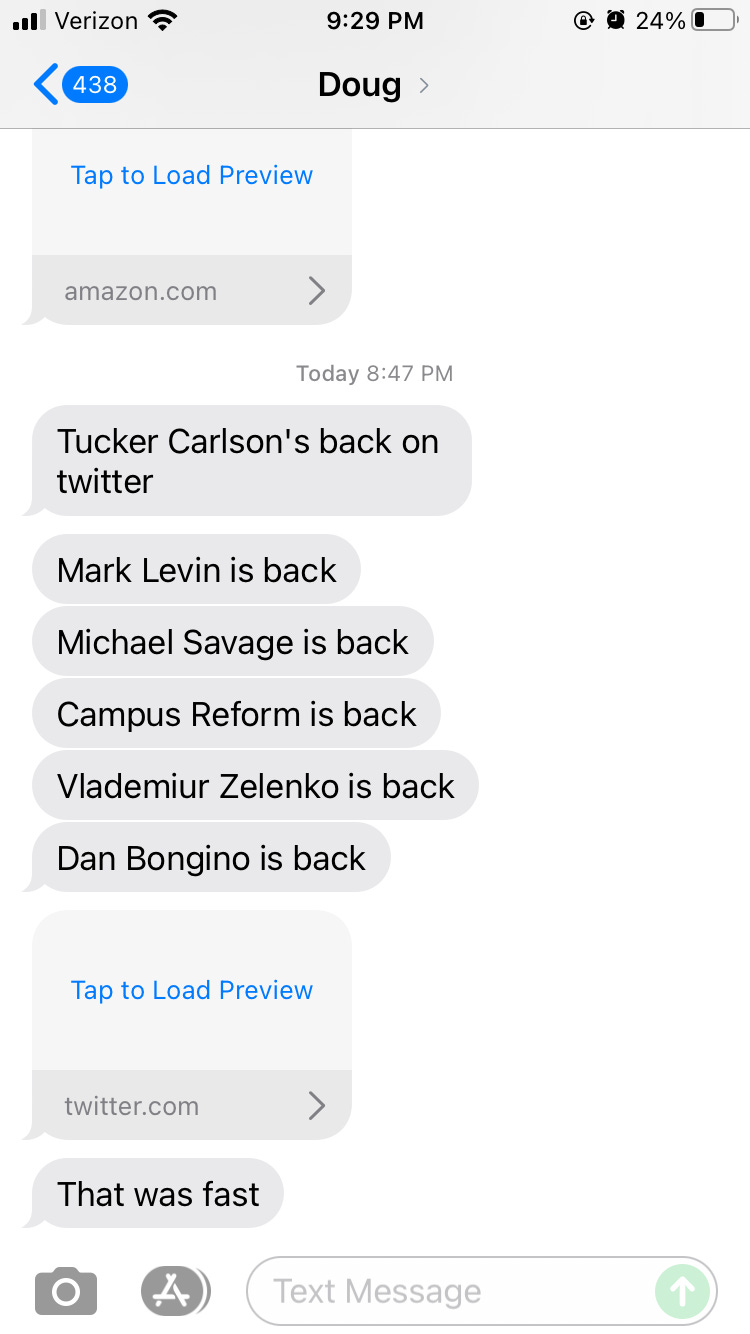Image resolution: width=750 pixels, height=1334 pixels.
Task: Open the camera to attach a photo
Action: click(66, 1291)
